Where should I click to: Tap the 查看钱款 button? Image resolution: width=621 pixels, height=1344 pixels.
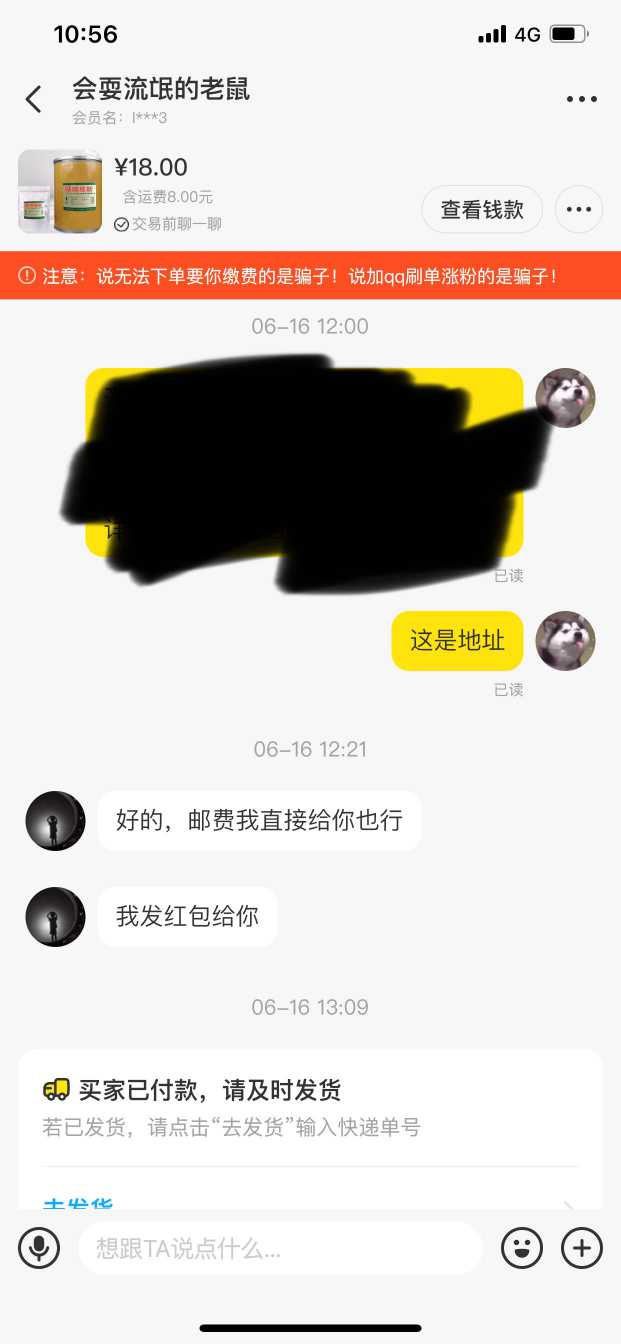[x=482, y=210]
